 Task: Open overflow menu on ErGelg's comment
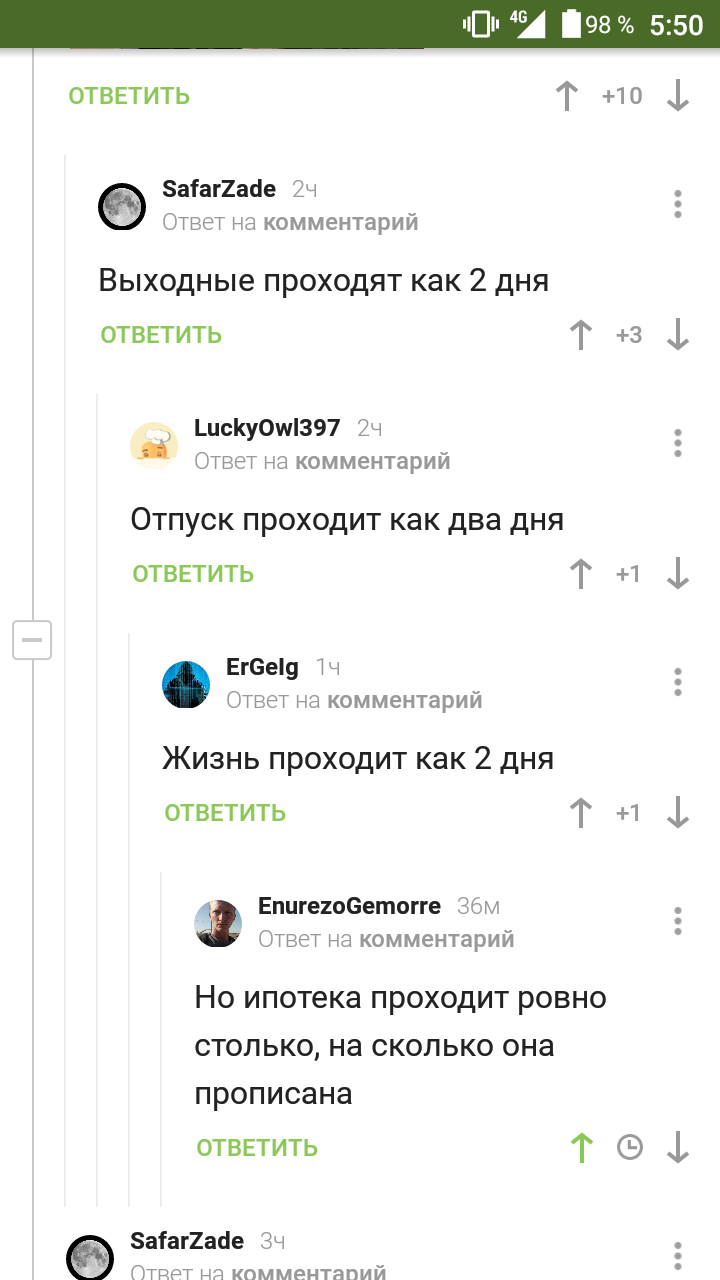click(x=678, y=682)
